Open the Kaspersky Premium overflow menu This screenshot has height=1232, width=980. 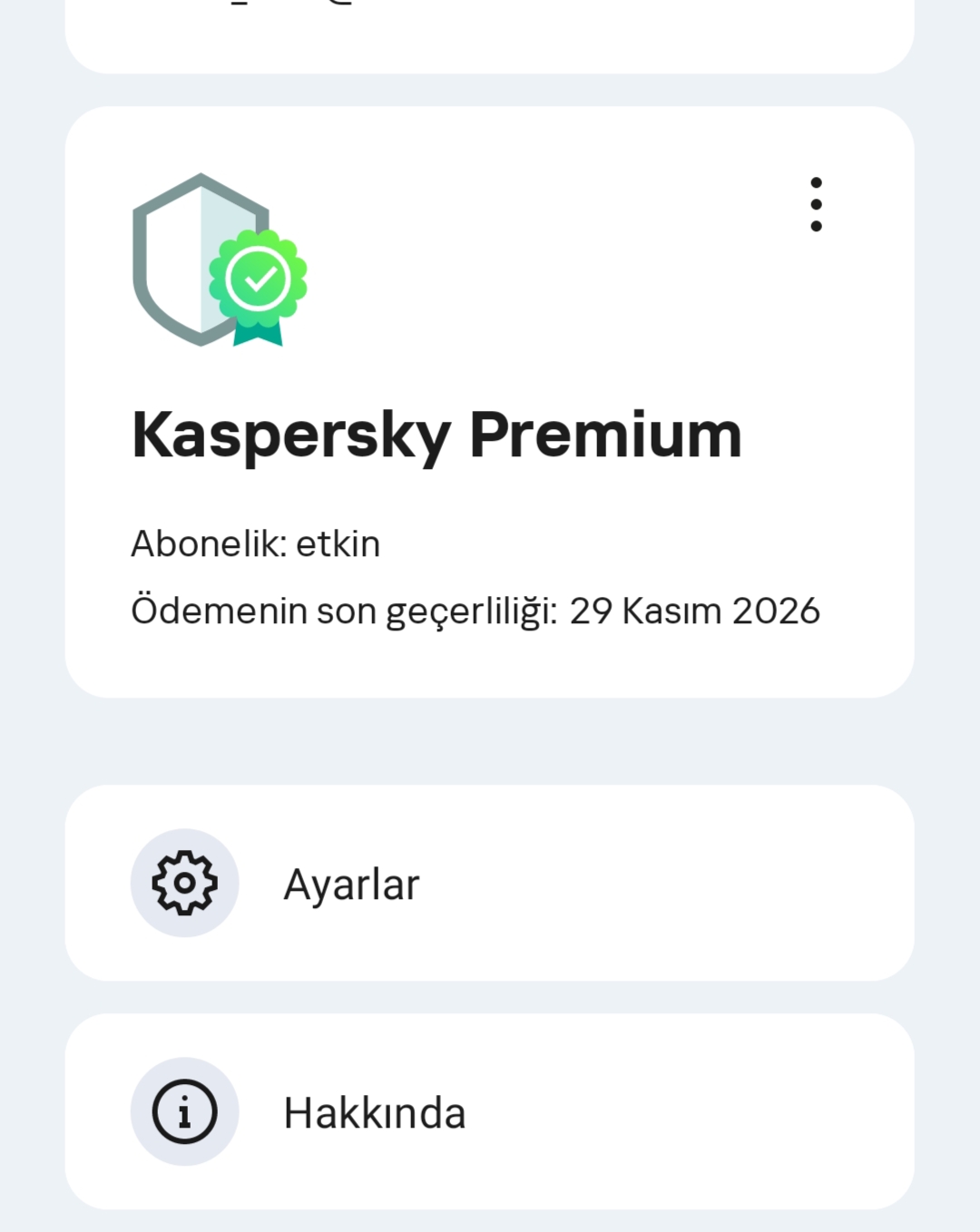[x=816, y=204]
